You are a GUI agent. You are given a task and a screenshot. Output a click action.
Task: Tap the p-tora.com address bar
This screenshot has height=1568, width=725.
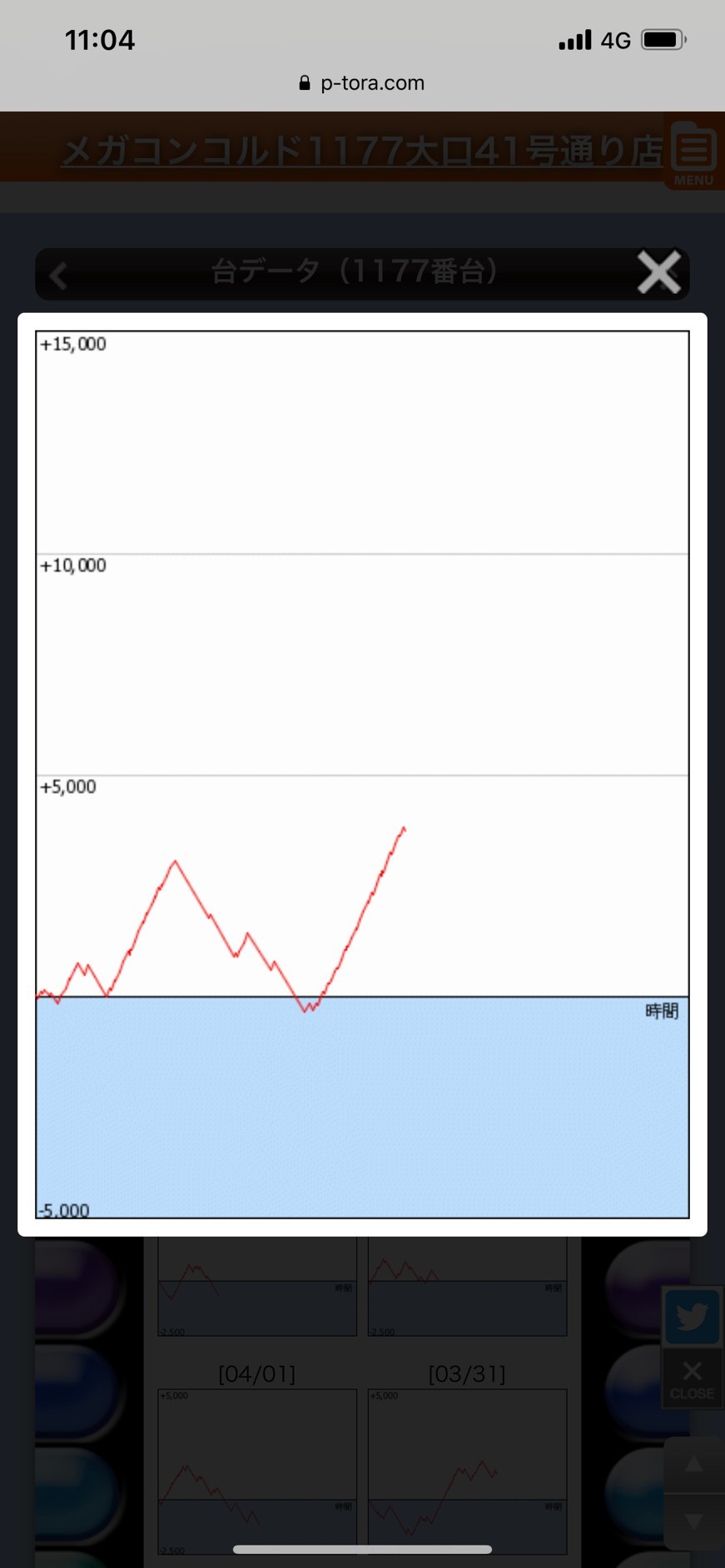(362, 82)
